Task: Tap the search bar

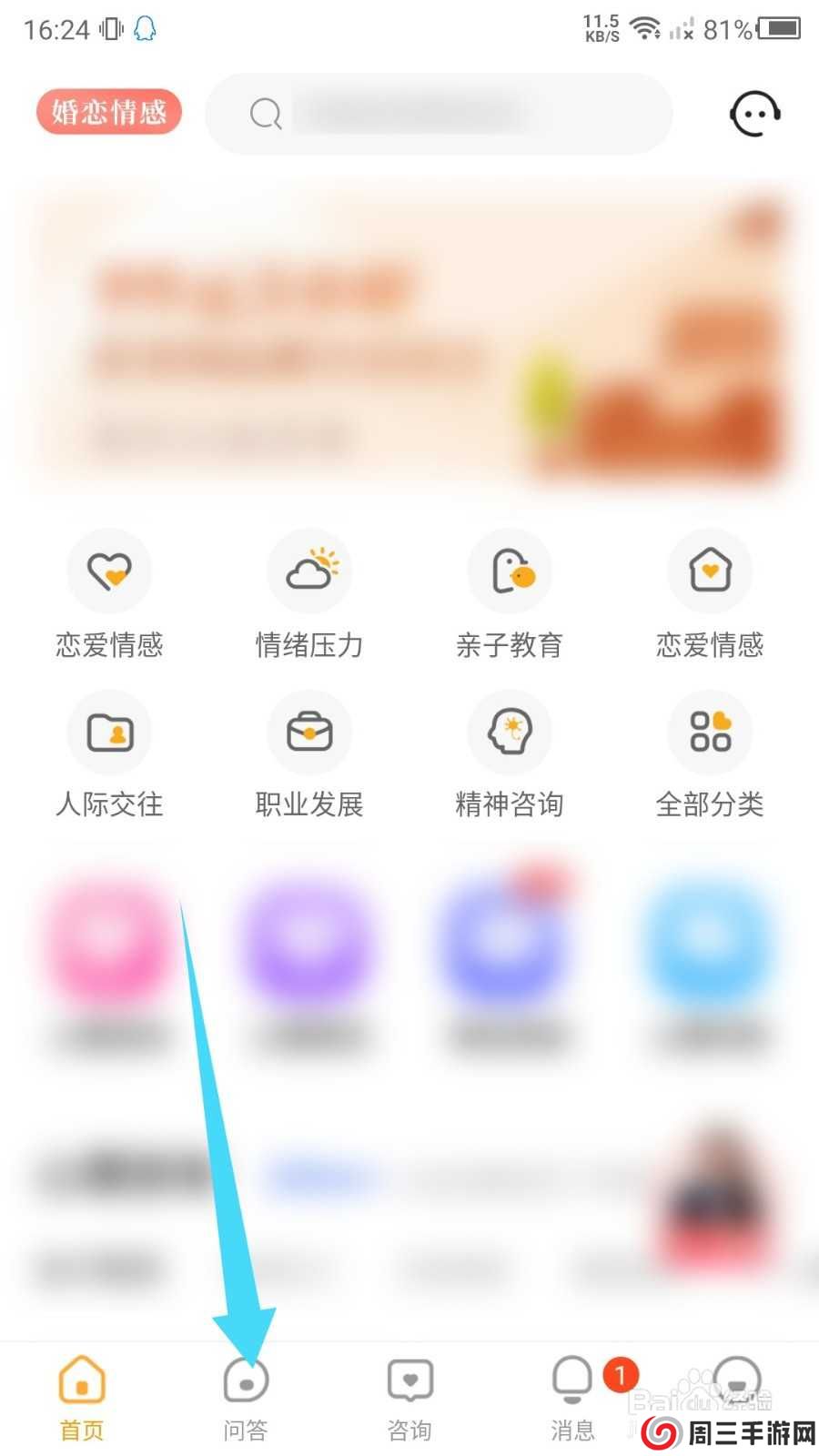Action: (x=437, y=114)
